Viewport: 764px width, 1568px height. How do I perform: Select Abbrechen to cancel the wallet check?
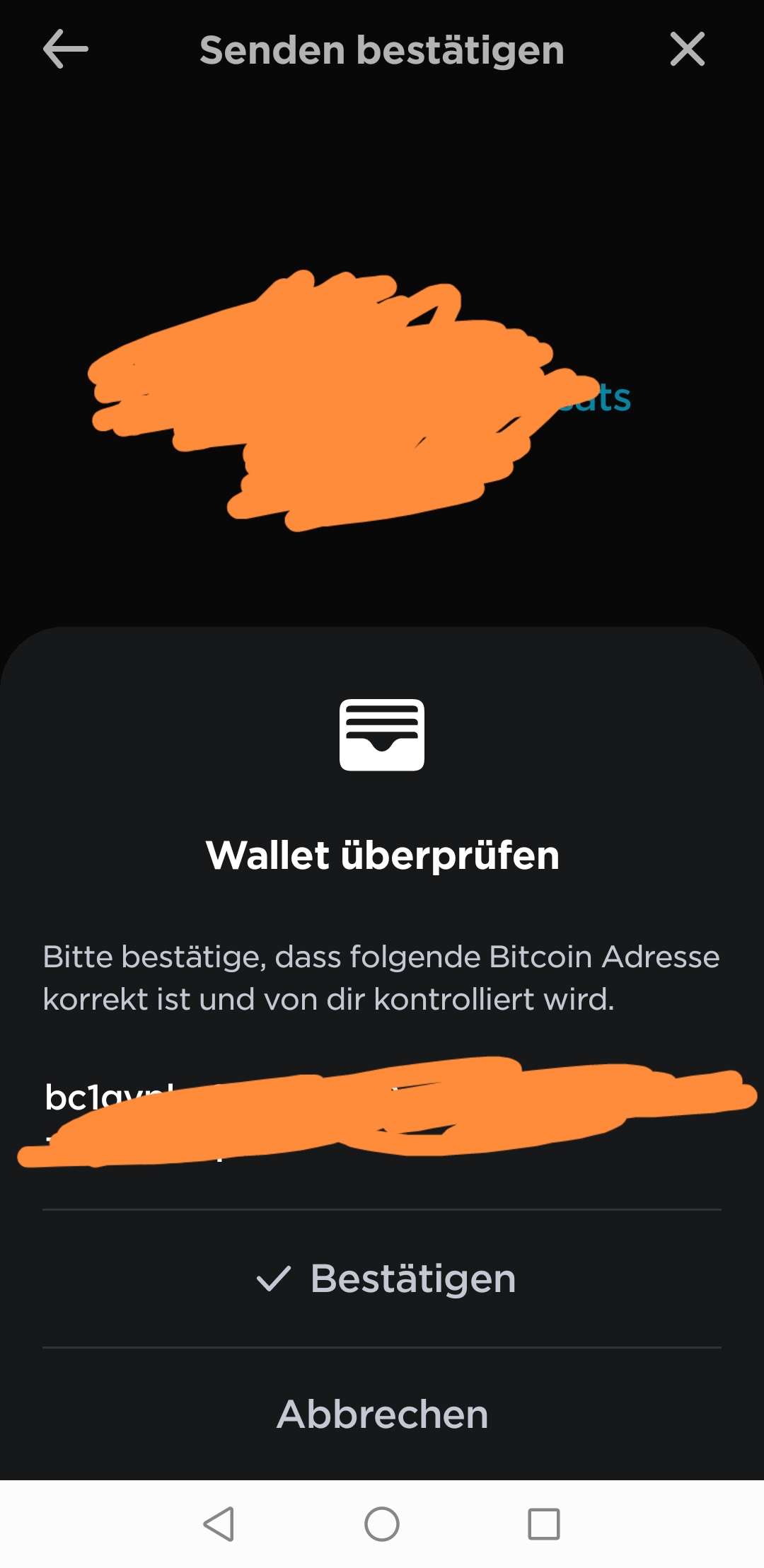pyautogui.click(x=382, y=1414)
